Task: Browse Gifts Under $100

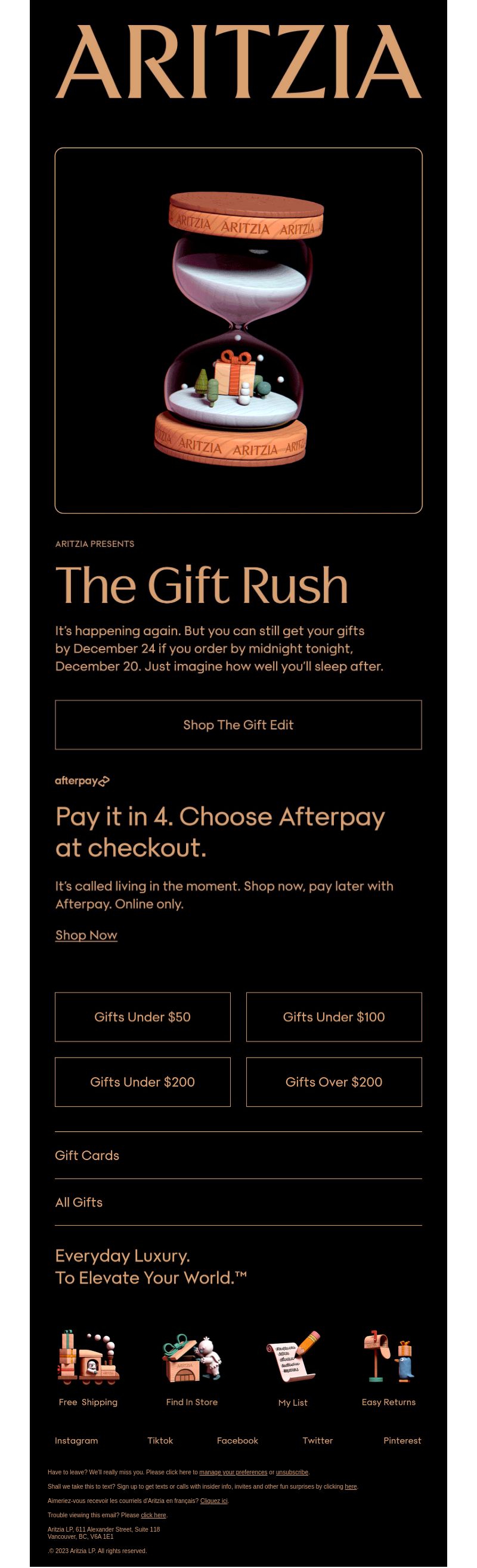Action: click(333, 1016)
